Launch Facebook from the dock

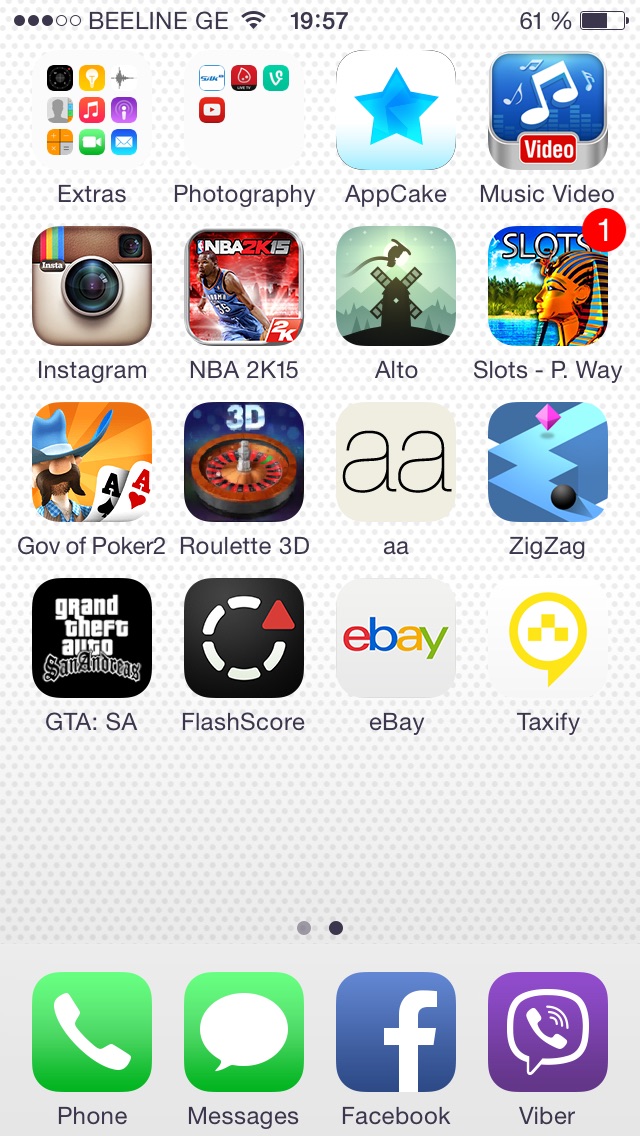pyautogui.click(x=396, y=1032)
